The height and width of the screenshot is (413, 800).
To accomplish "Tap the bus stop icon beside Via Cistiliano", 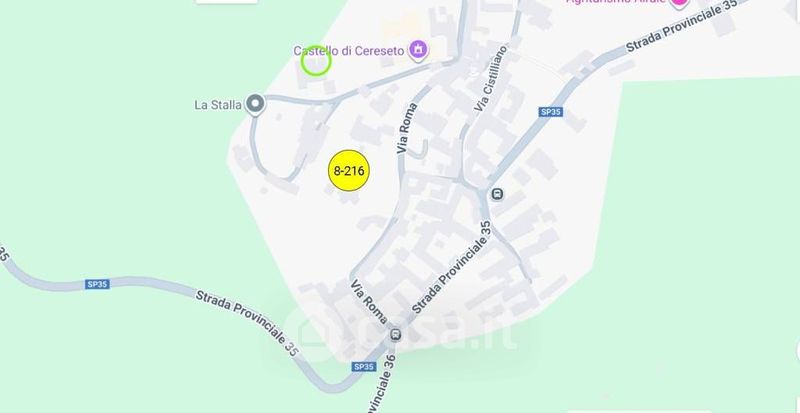I will click(497, 194).
